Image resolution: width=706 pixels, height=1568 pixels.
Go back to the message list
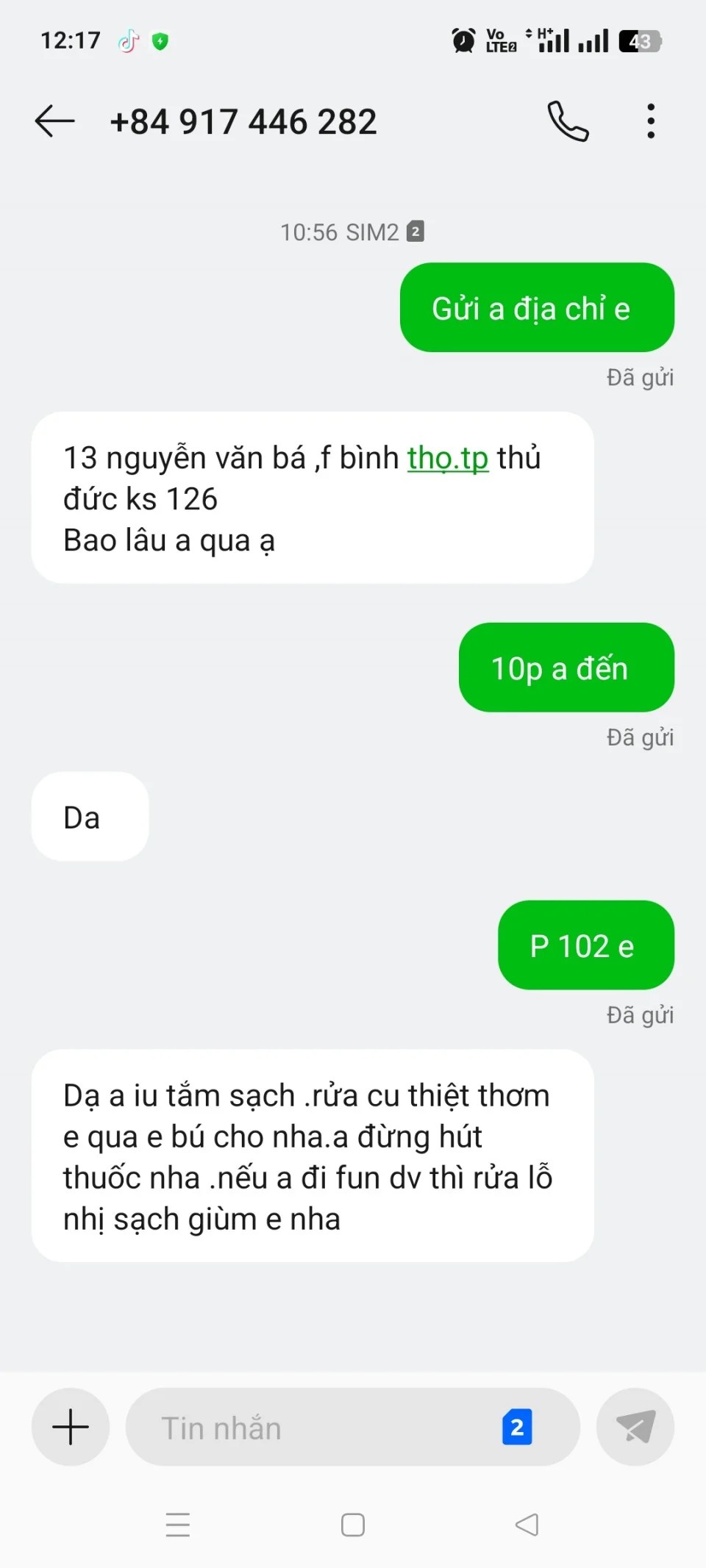pos(55,121)
